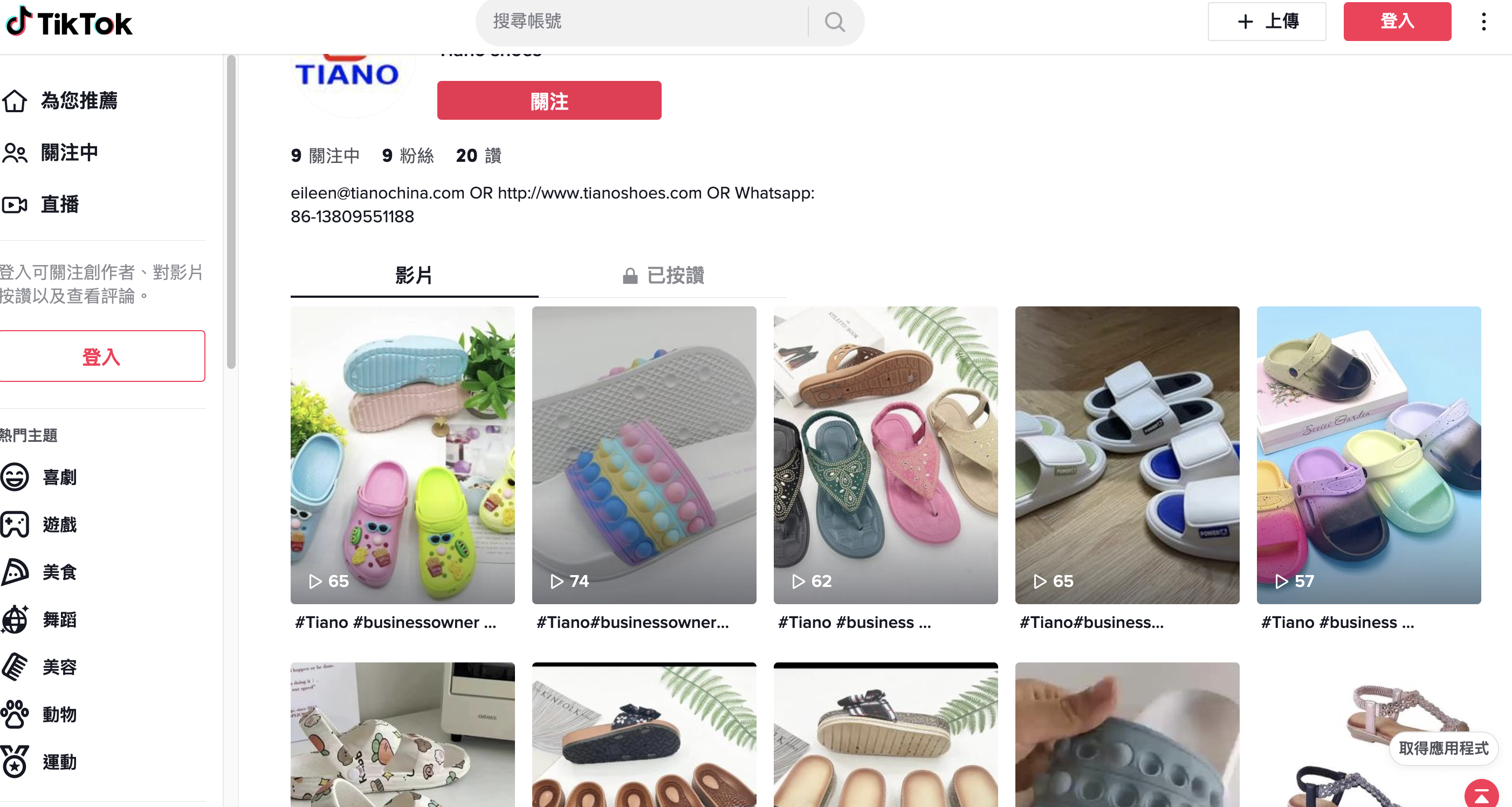Tap the outlined 登入 button in sidebar
Viewport: 1512px width, 807px height.
pos(101,357)
